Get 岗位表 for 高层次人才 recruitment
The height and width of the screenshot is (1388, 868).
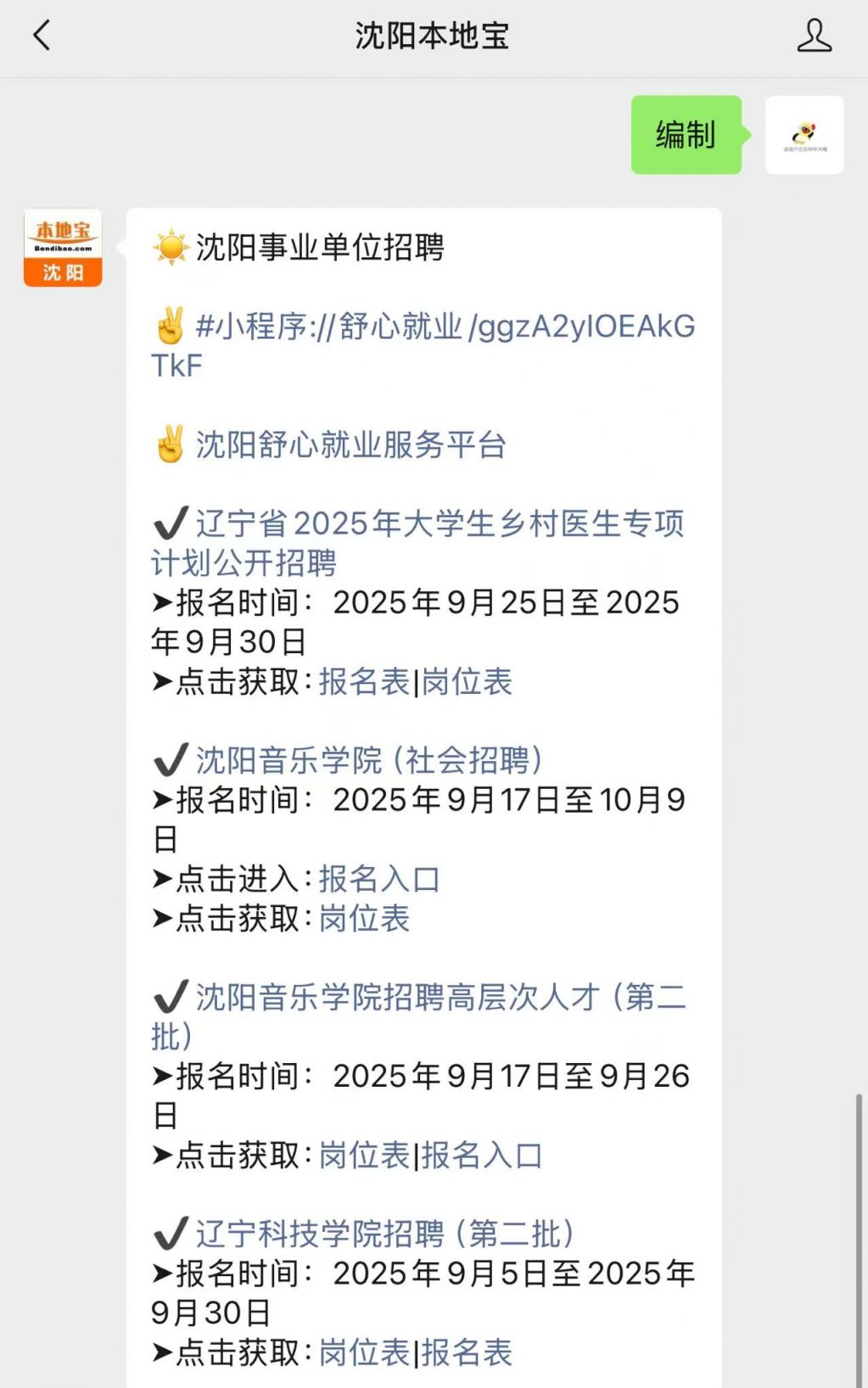tap(364, 1156)
